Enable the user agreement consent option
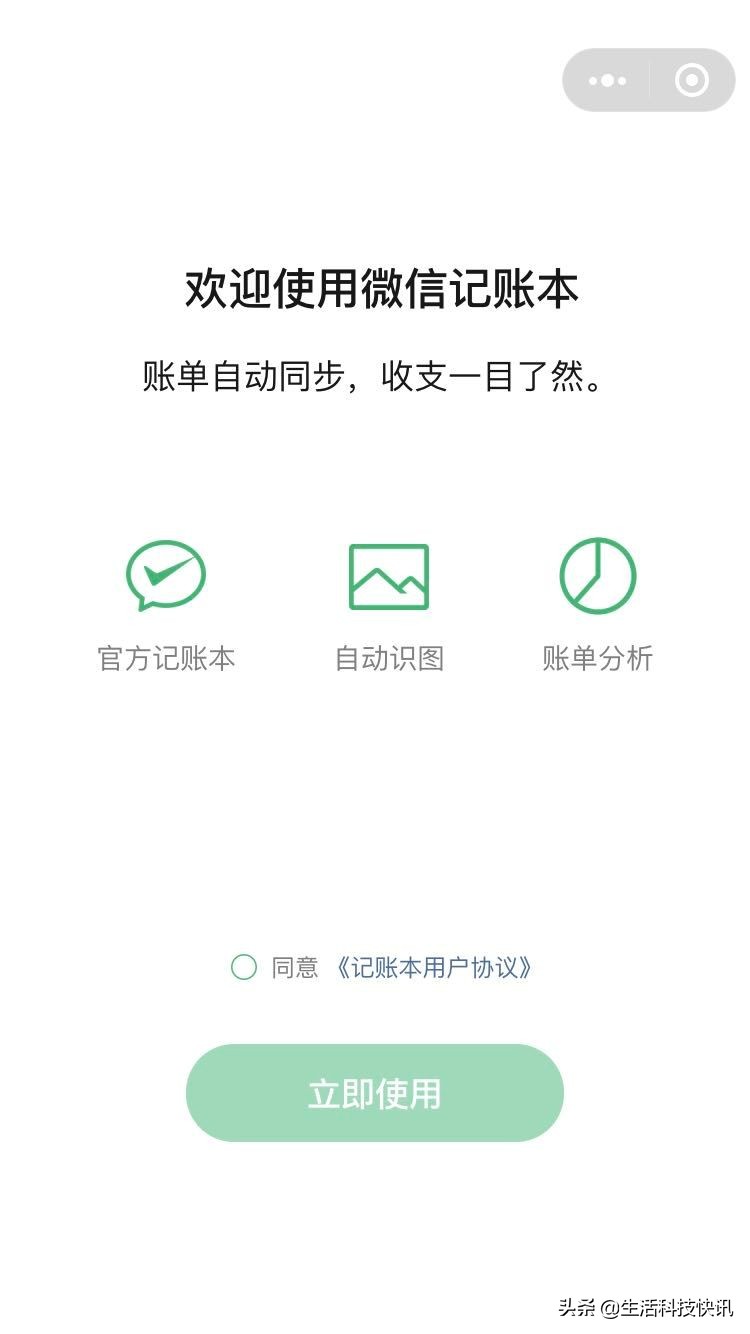This screenshot has width=750, height=1334. click(x=244, y=967)
